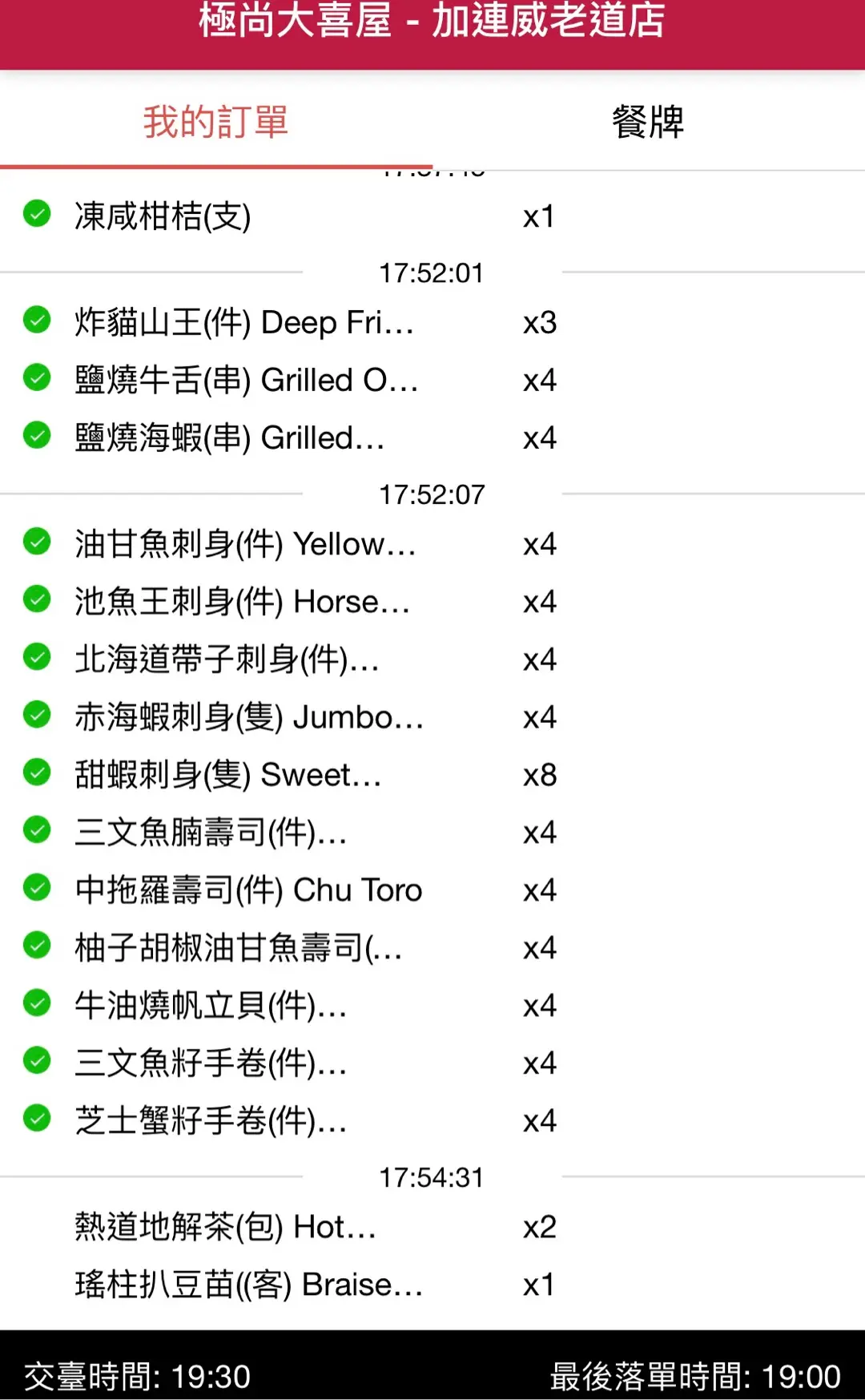This screenshot has width=865, height=1400.
Task: Switch to the 餐牌 menu tab
Action: point(648,122)
